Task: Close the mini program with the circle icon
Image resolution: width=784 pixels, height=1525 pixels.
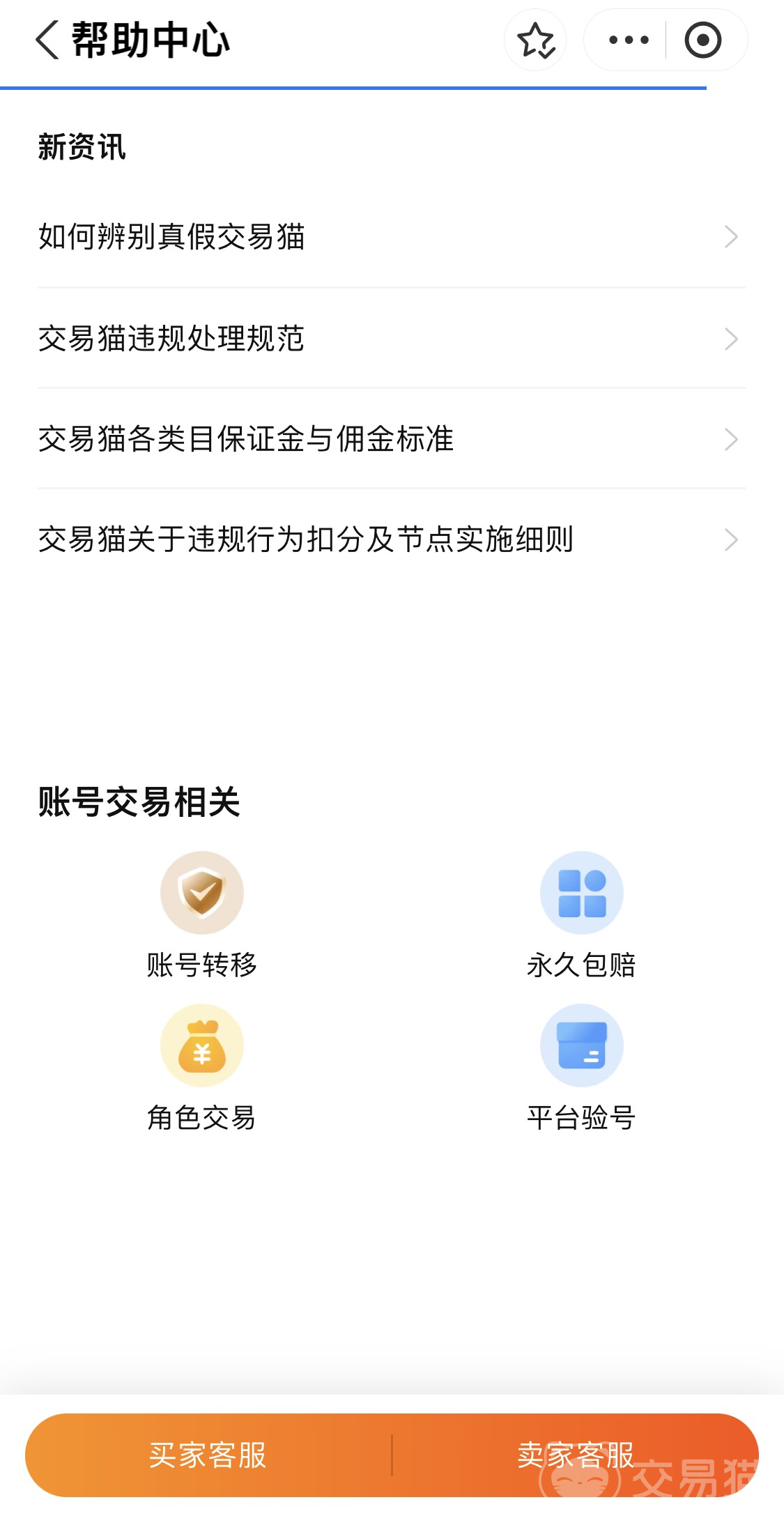Action: [702, 40]
